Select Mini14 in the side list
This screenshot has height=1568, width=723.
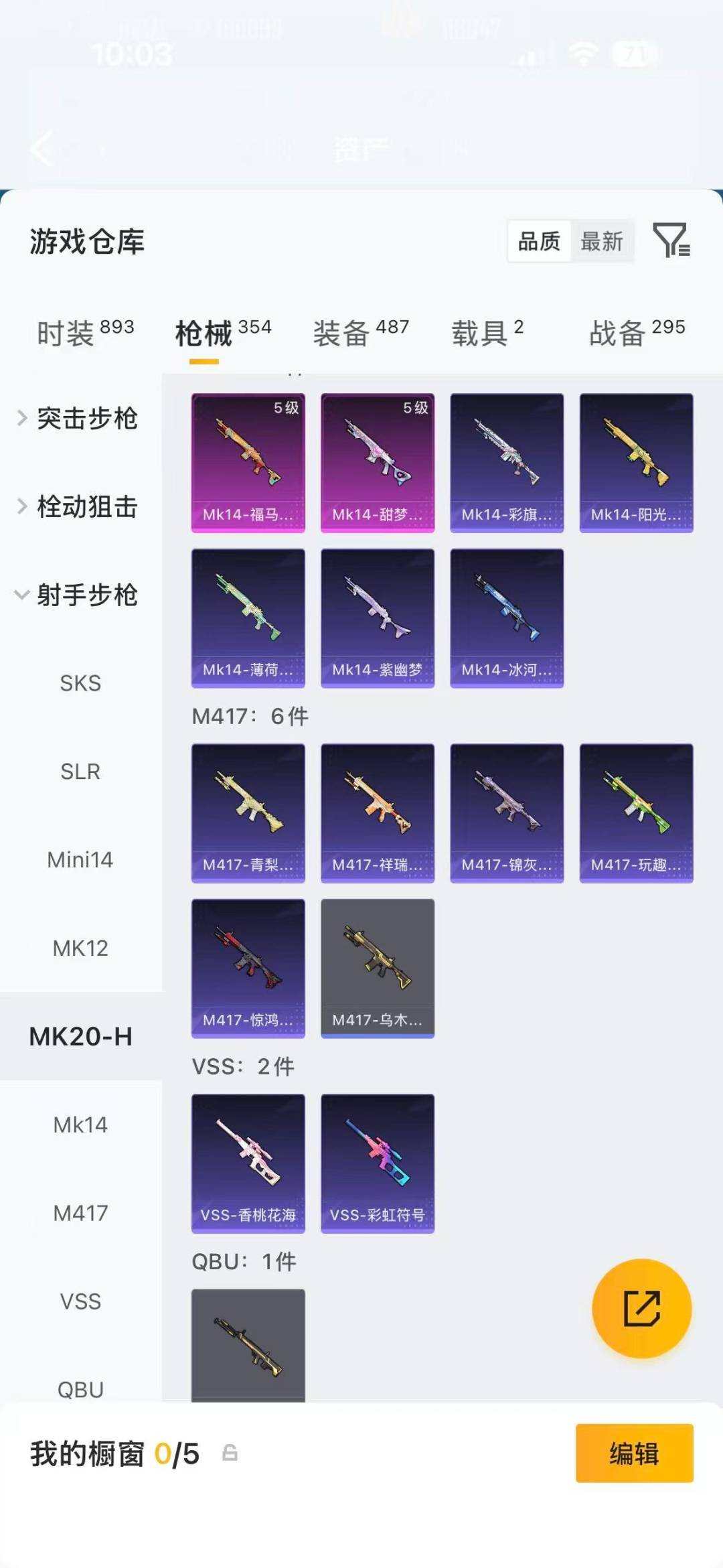click(x=80, y=860)
